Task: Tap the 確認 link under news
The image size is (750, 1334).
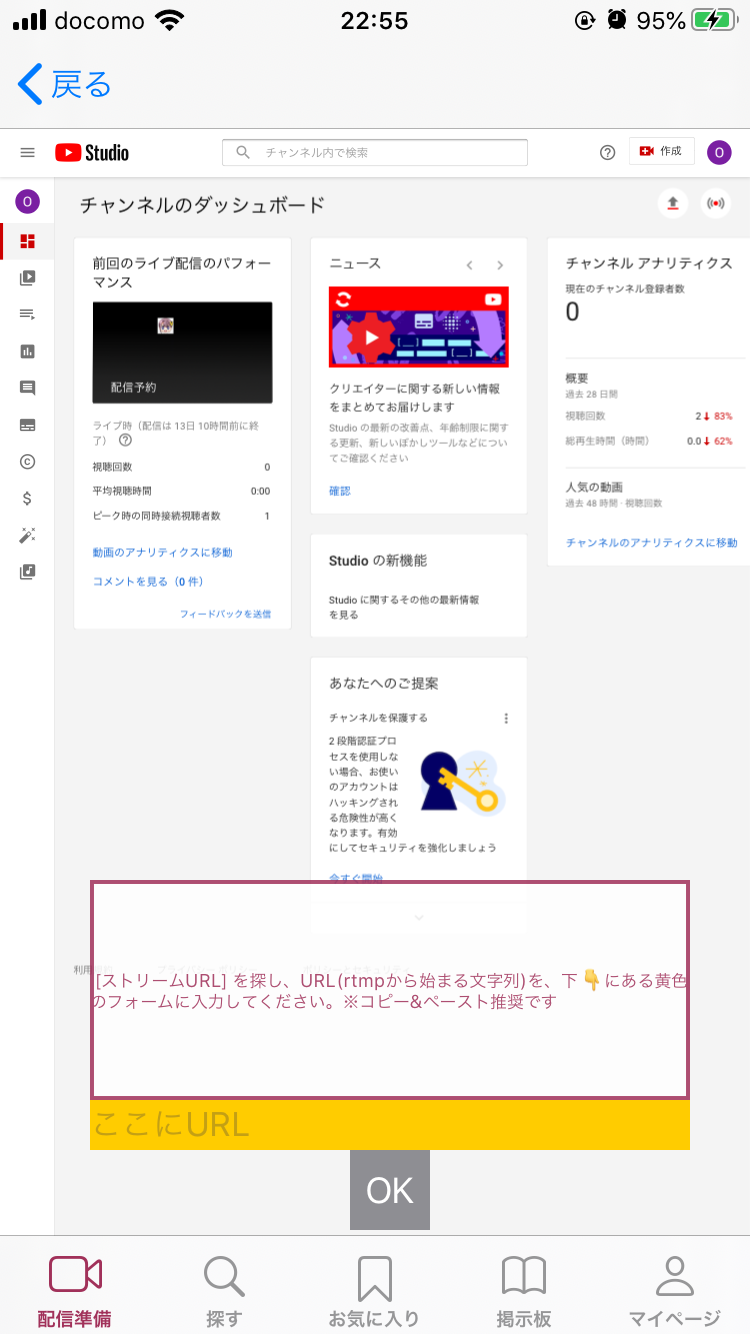Action: 340,491
